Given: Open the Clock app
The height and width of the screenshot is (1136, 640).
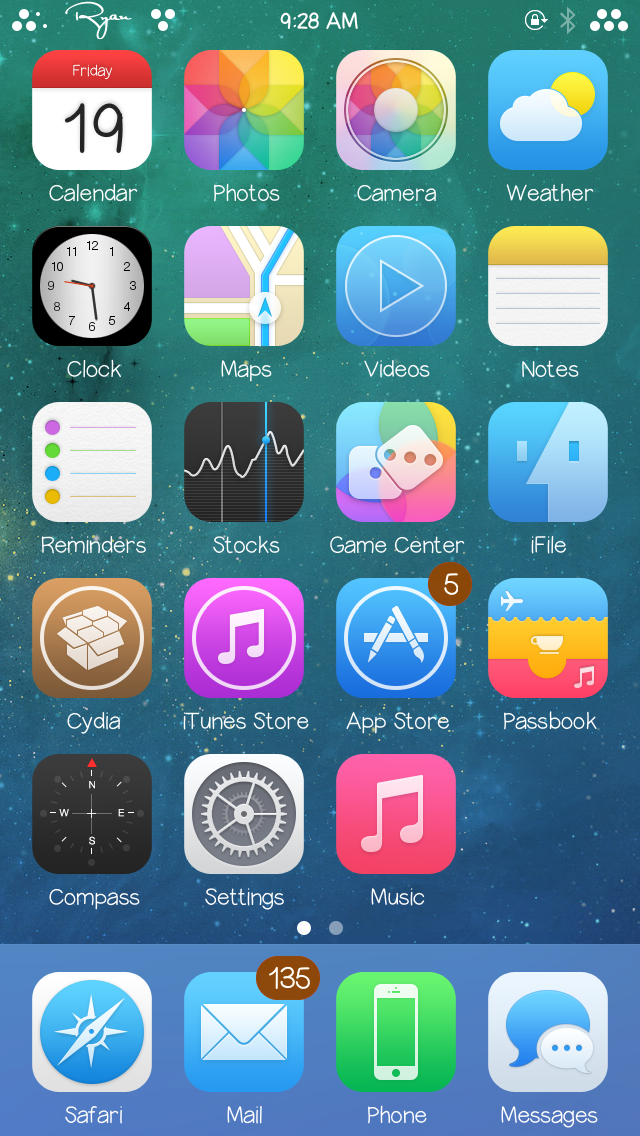Looking at the screenshot, I should [x=92, y=286].
